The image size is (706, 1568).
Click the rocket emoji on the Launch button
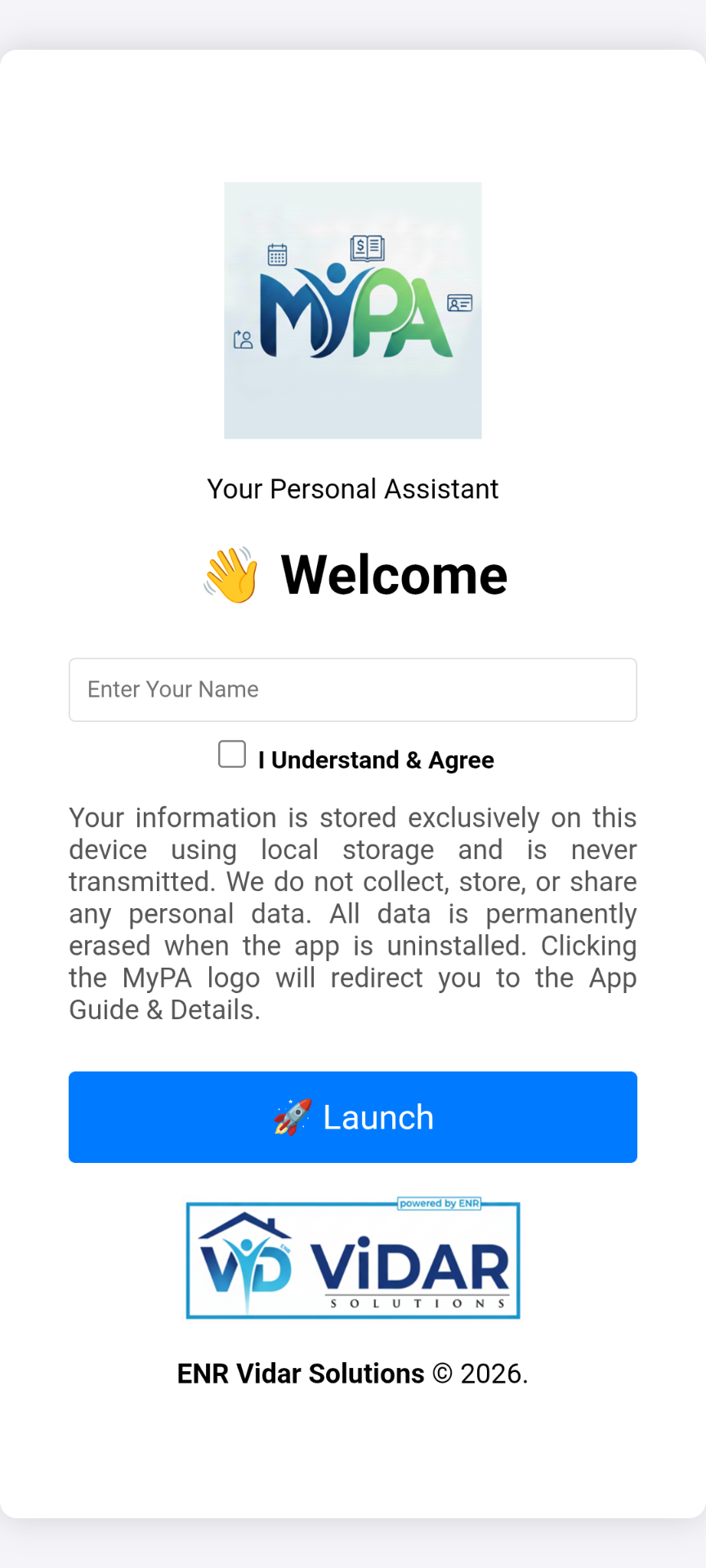tap(291, 1116)
